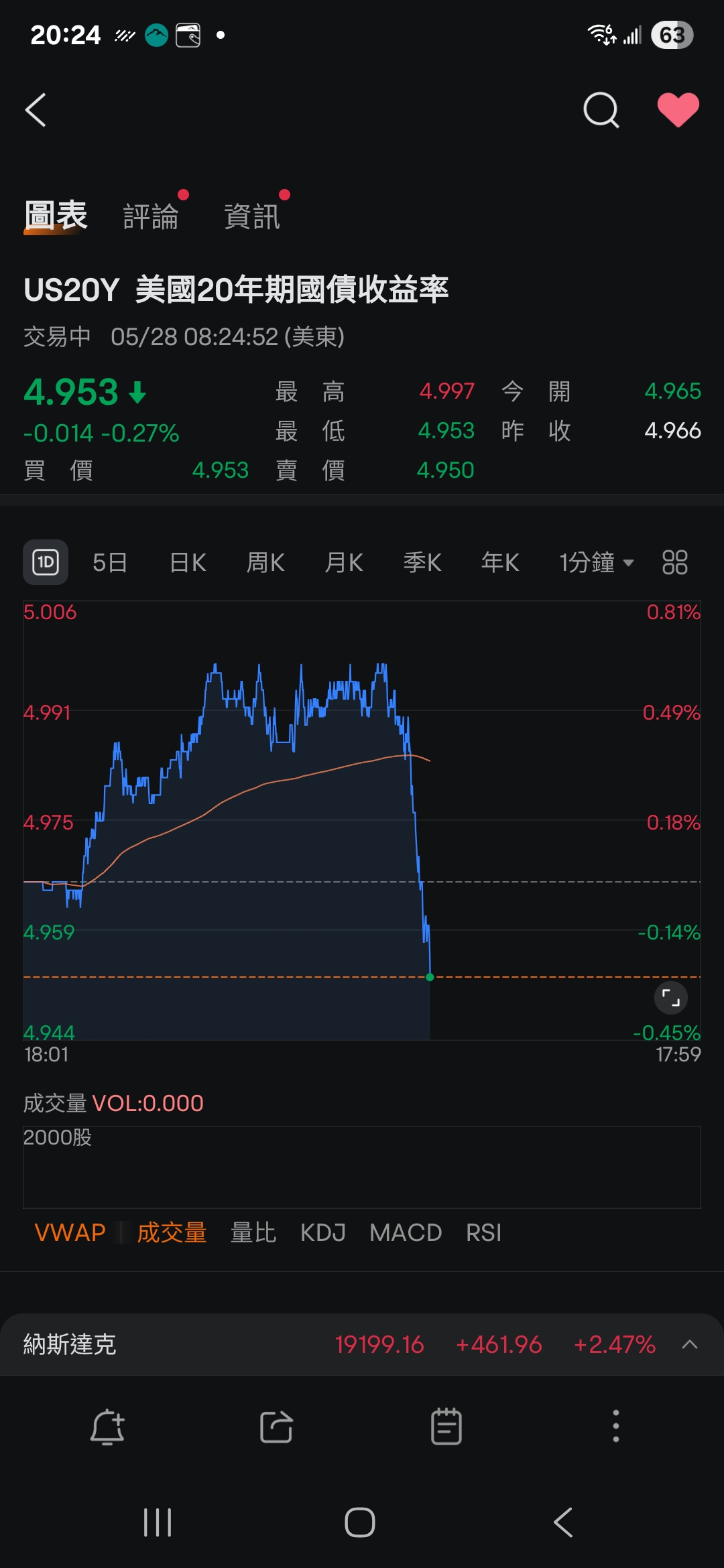Show the 日K candlestick chart
This screenshot has height=1568, width=724.
tap(188, 562)
